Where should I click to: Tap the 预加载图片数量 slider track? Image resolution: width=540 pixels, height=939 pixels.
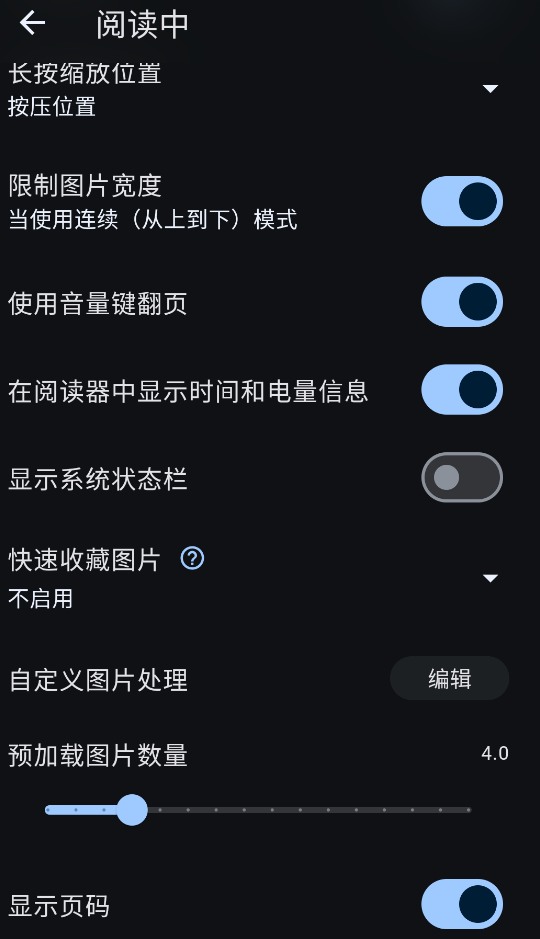258,810
